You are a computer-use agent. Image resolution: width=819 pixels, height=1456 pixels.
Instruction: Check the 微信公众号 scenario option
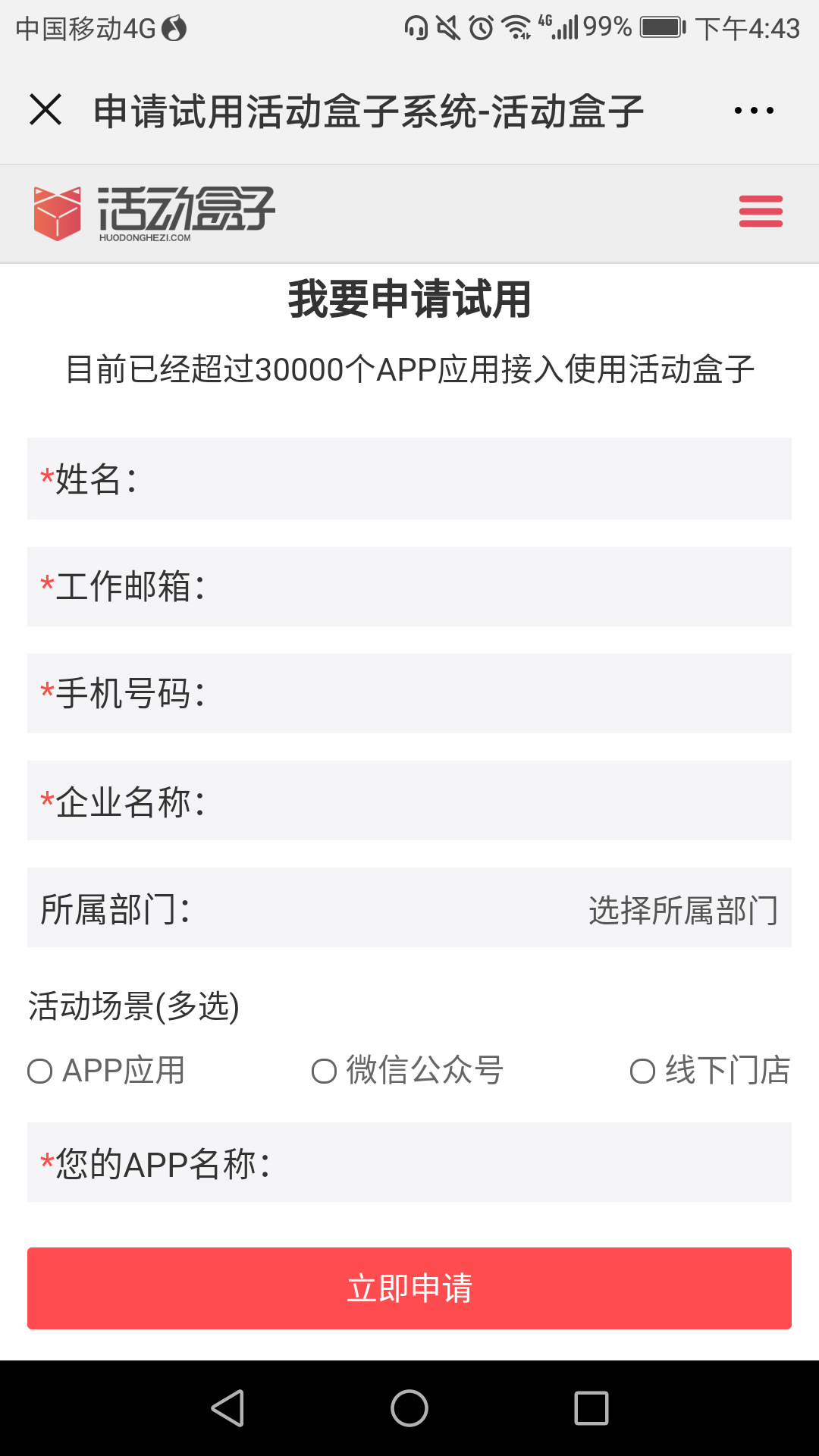325,1072
